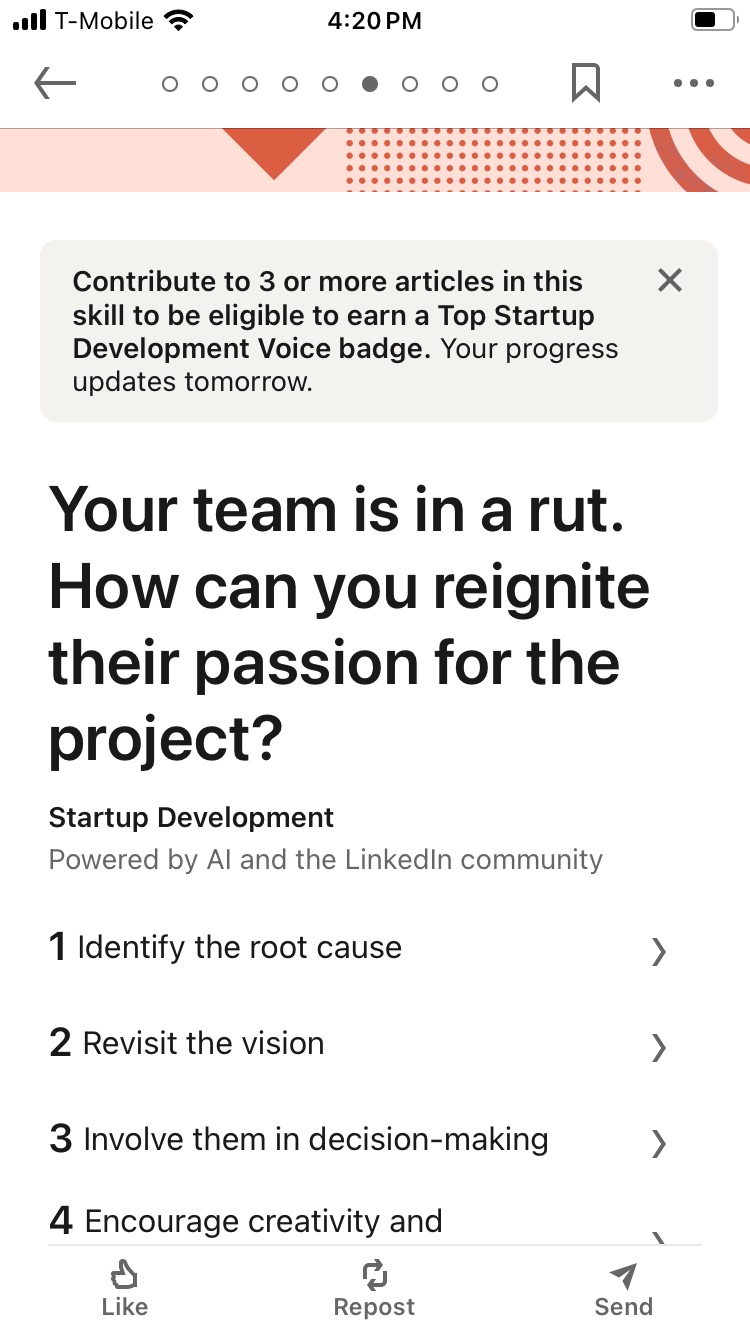Open the three-dot overflow menu
This screenshot has width=750, height=1334.
[x=694, y=83]
